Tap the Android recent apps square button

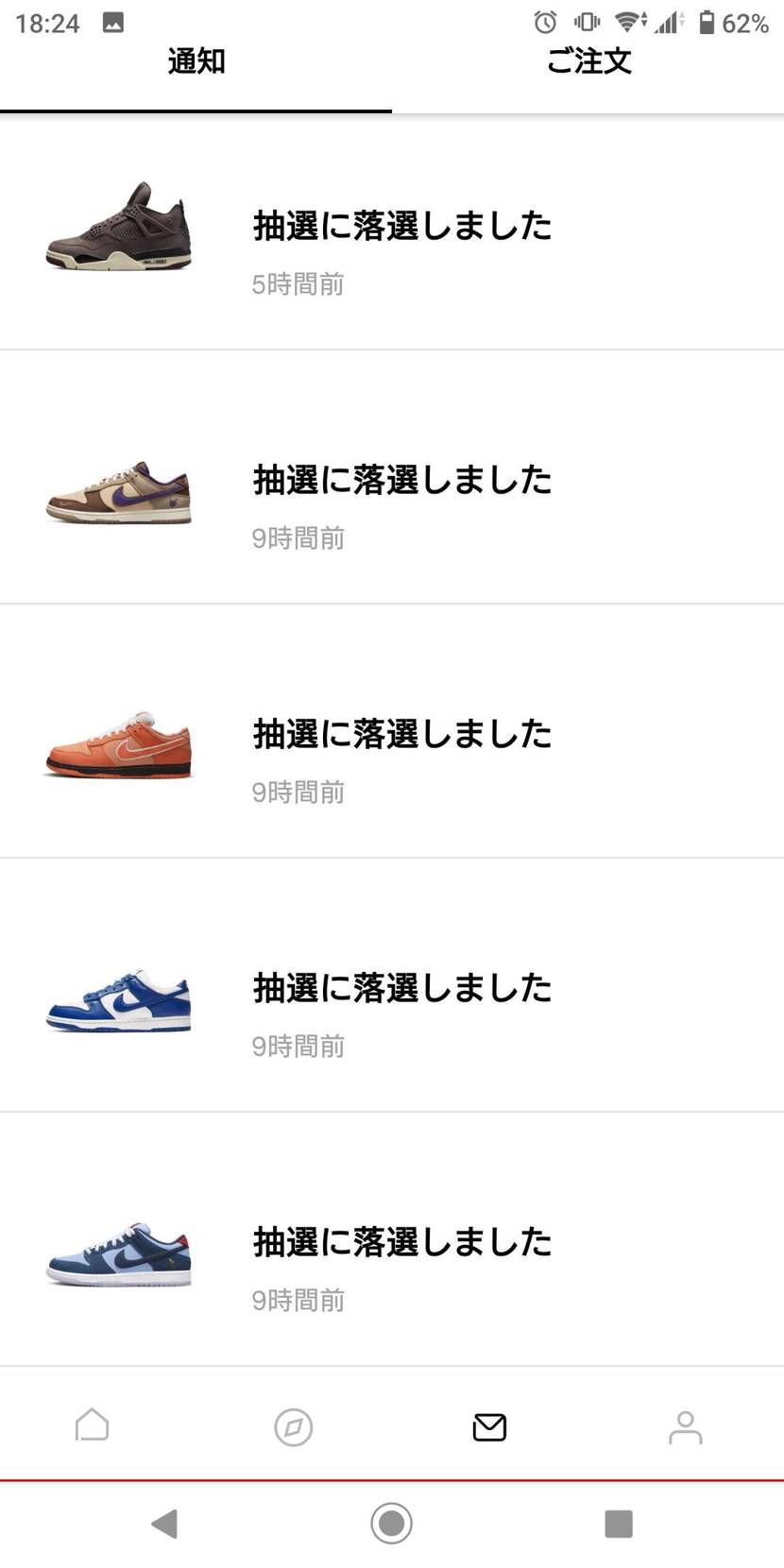(619, 1523)
